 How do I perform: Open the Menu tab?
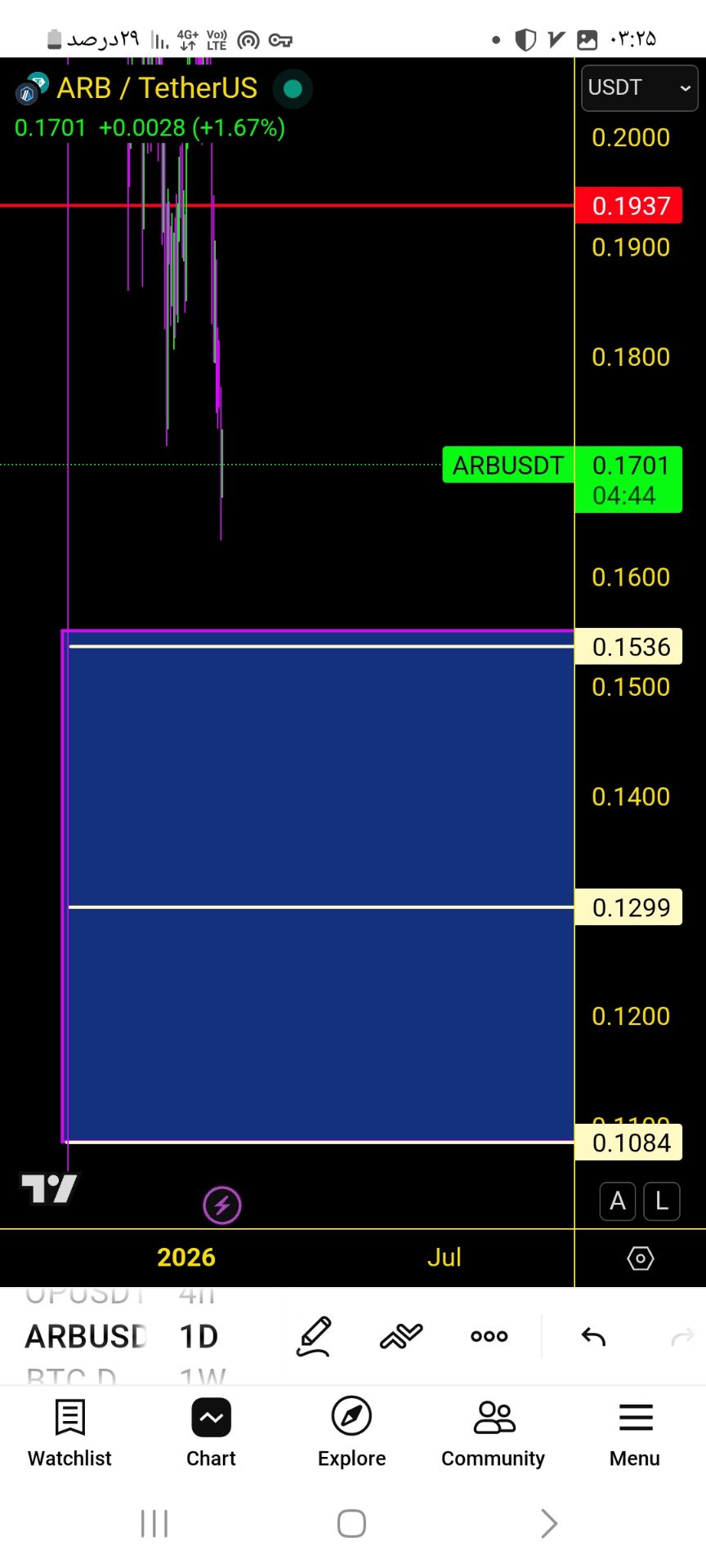(635, 1433)
